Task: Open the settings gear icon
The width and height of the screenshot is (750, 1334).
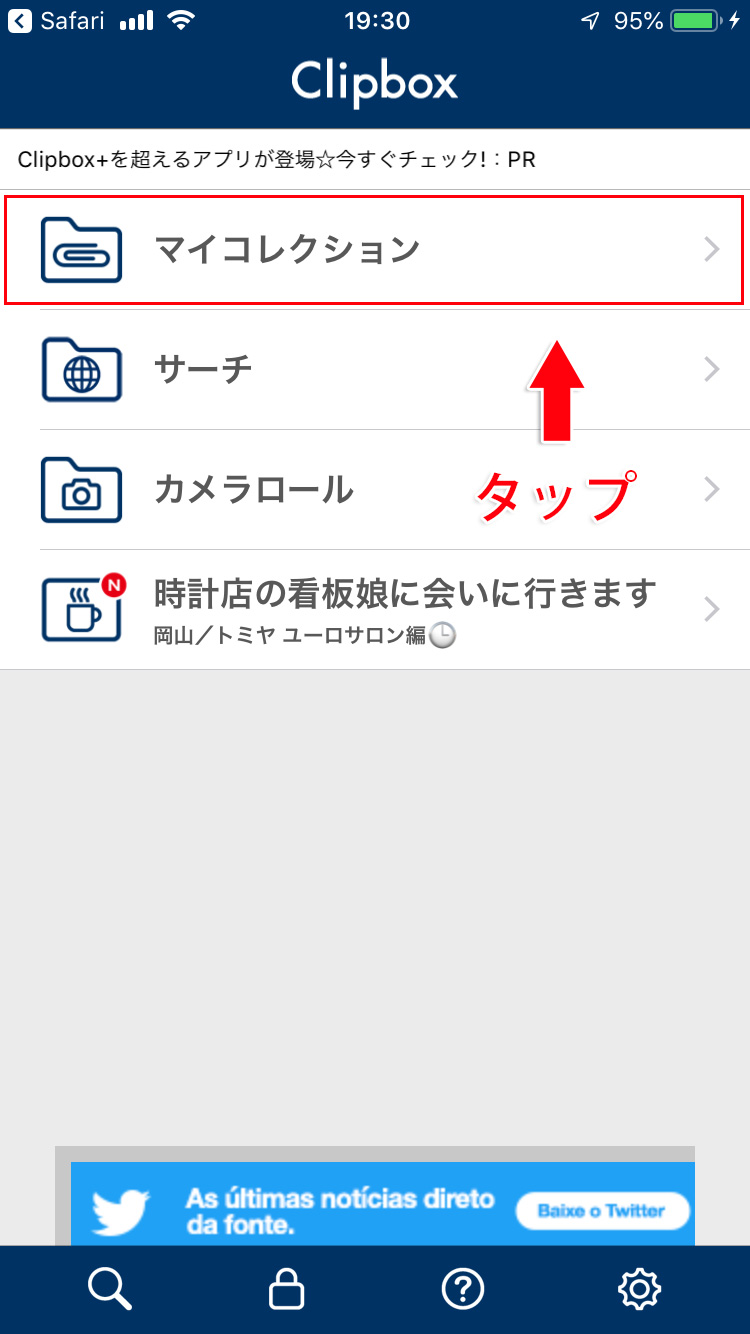Action: 639,1289
